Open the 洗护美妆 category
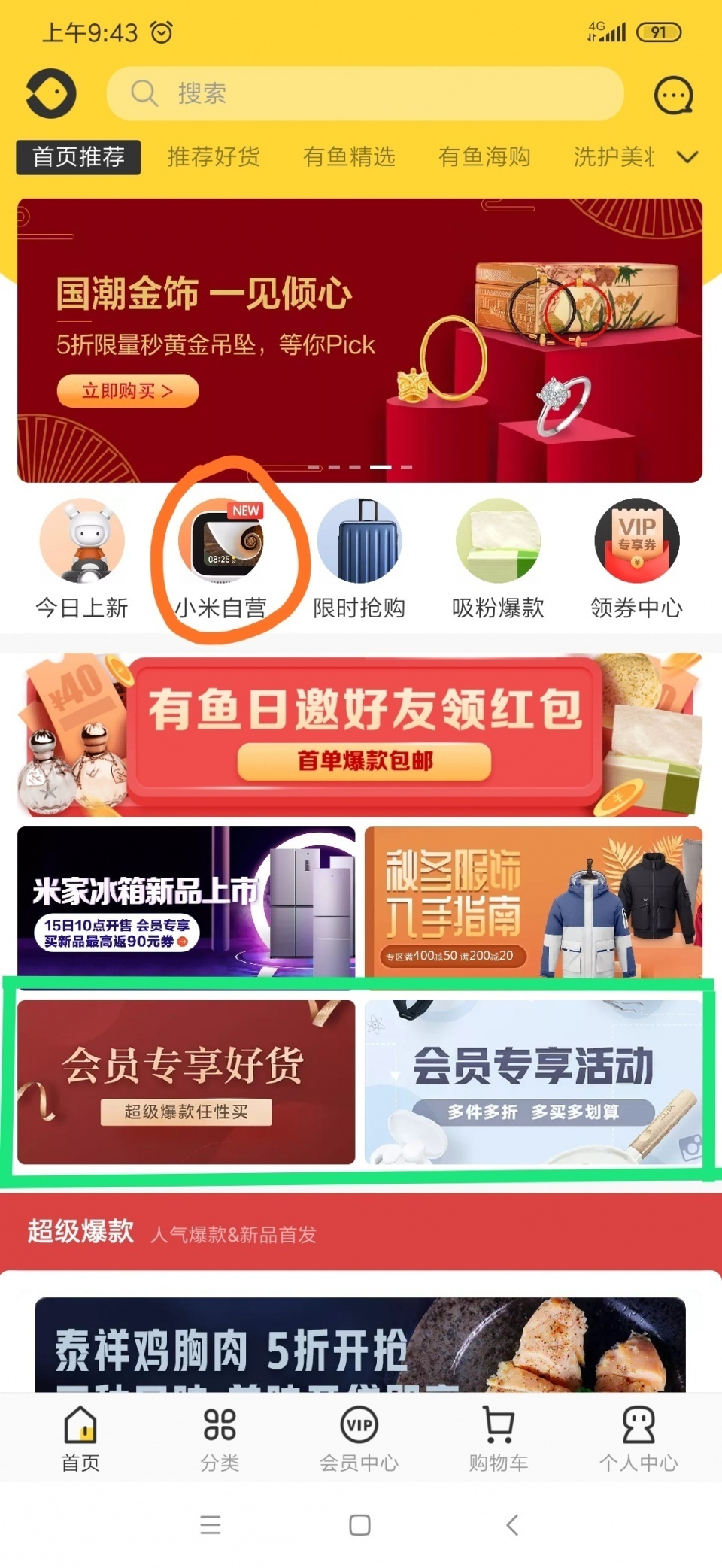The width and height of the screenshot is (722, 1568). (617, 157)
